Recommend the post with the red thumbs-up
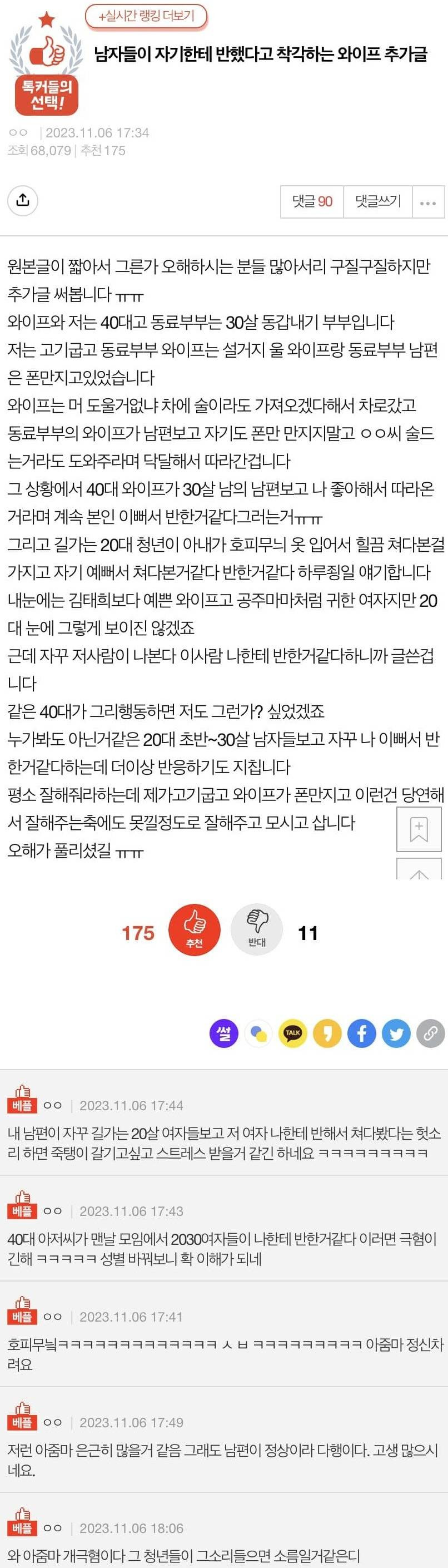The width and height of the screenshot is (448, 1568). pos(194,929)
